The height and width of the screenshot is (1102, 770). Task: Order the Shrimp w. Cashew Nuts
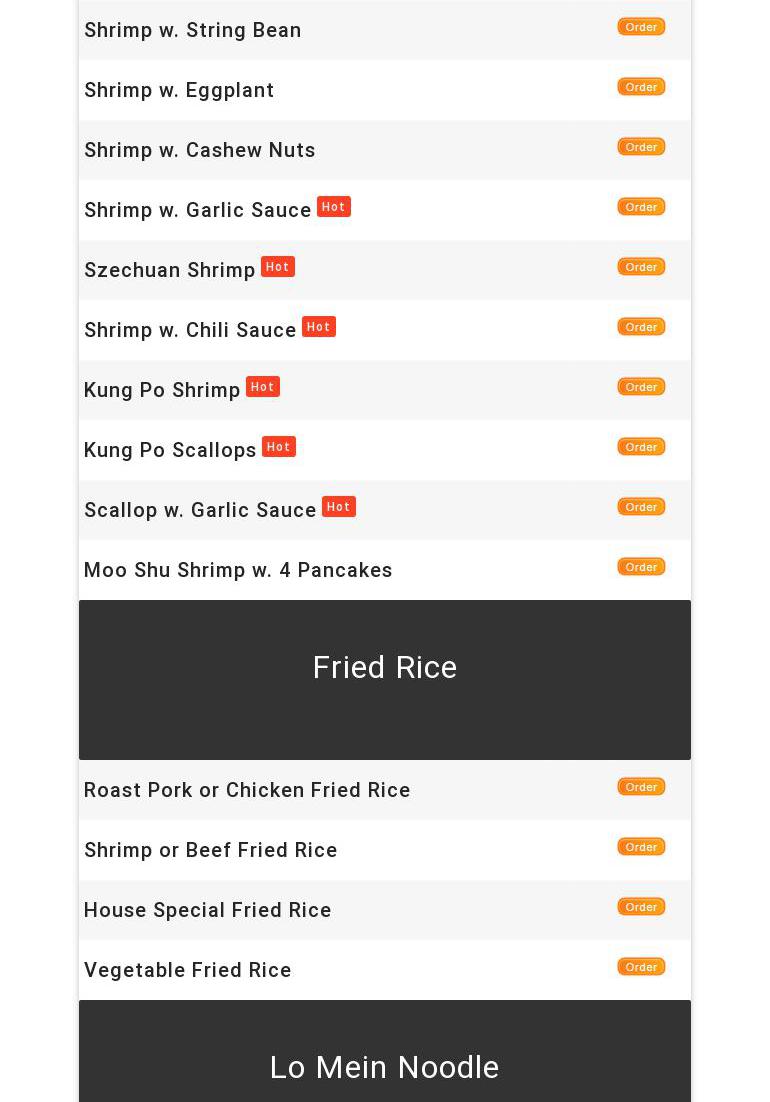click(x=641, y=147)
